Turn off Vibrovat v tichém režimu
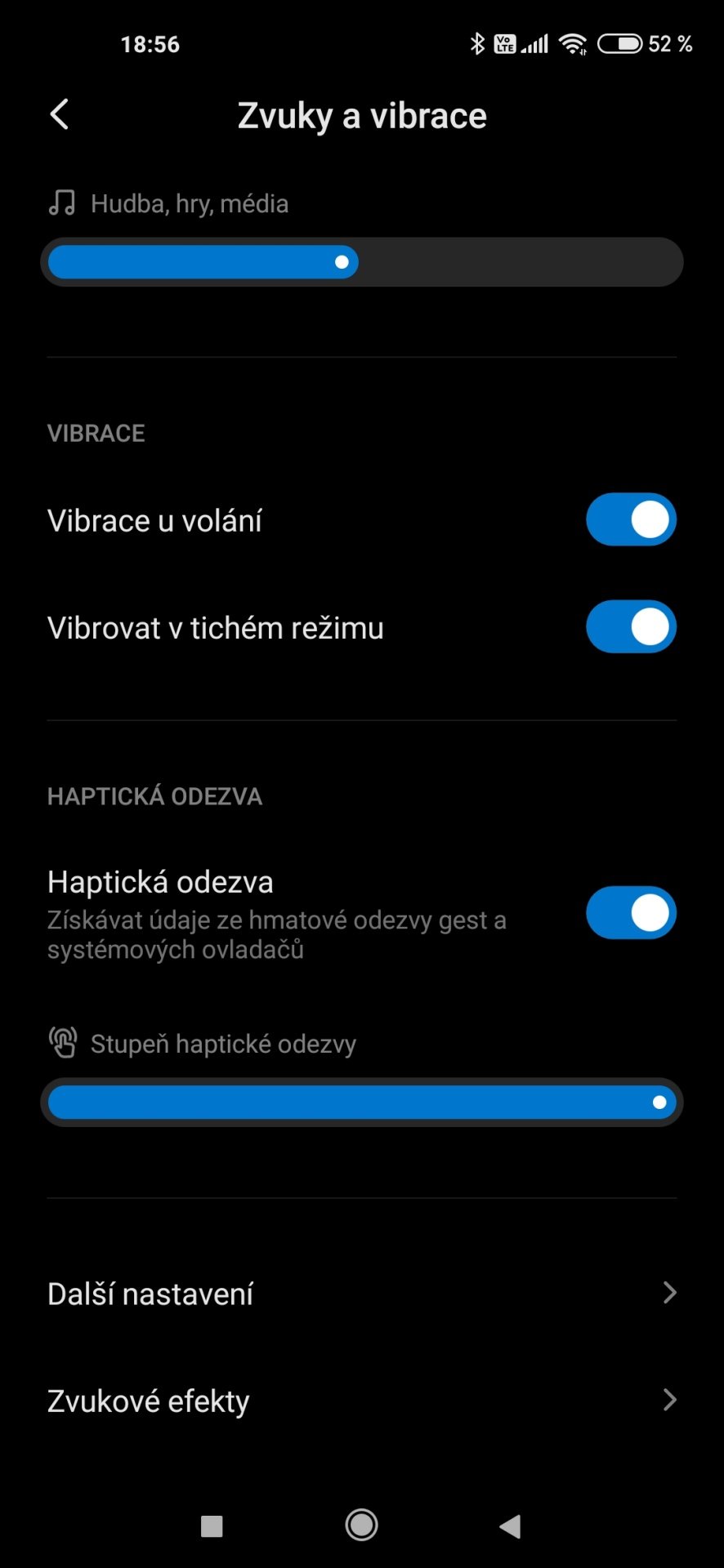This screenshot has height=1568, width=724. tap(631, 627)
